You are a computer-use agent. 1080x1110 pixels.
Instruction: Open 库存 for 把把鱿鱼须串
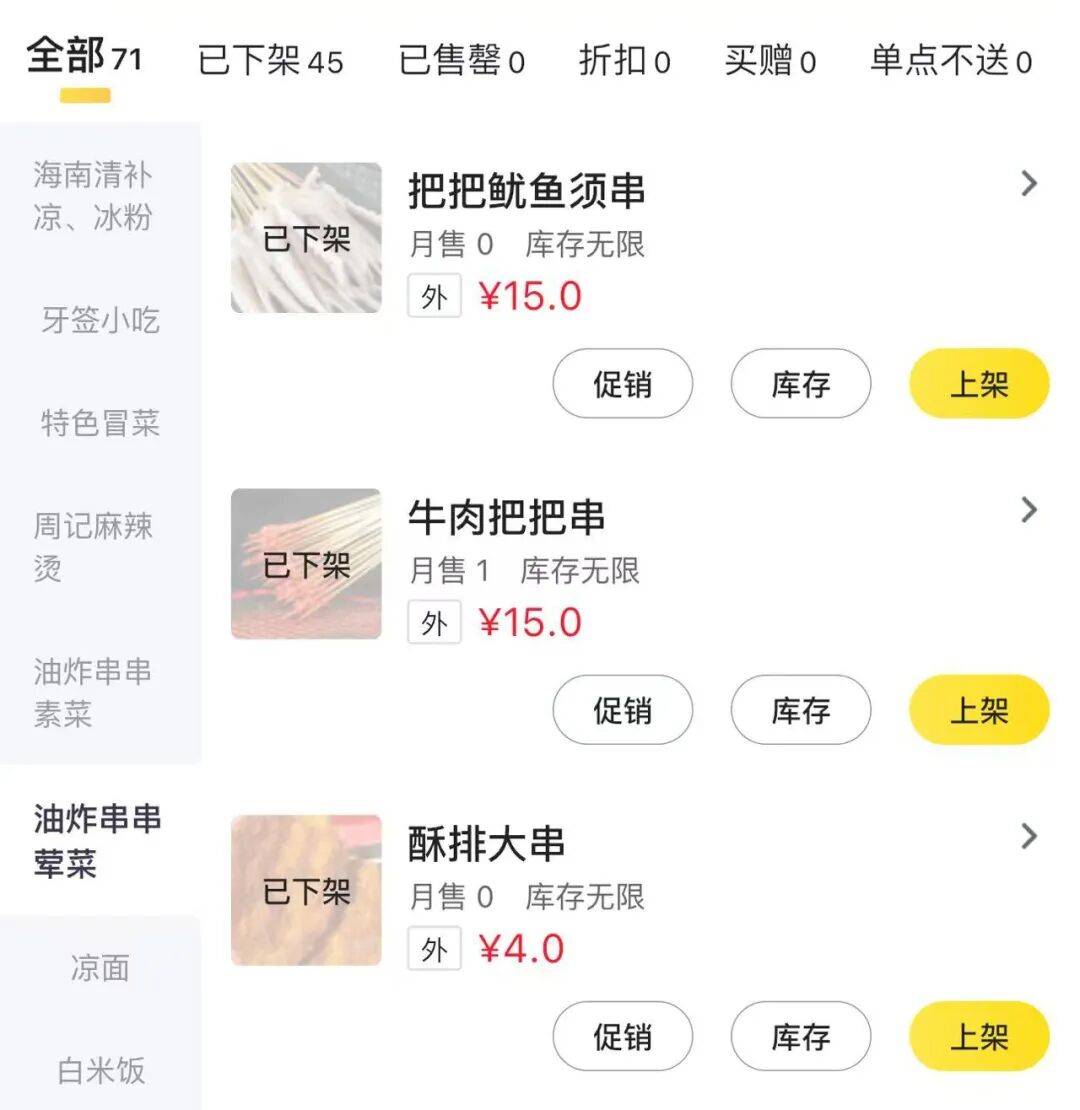(x=800, y=384)
